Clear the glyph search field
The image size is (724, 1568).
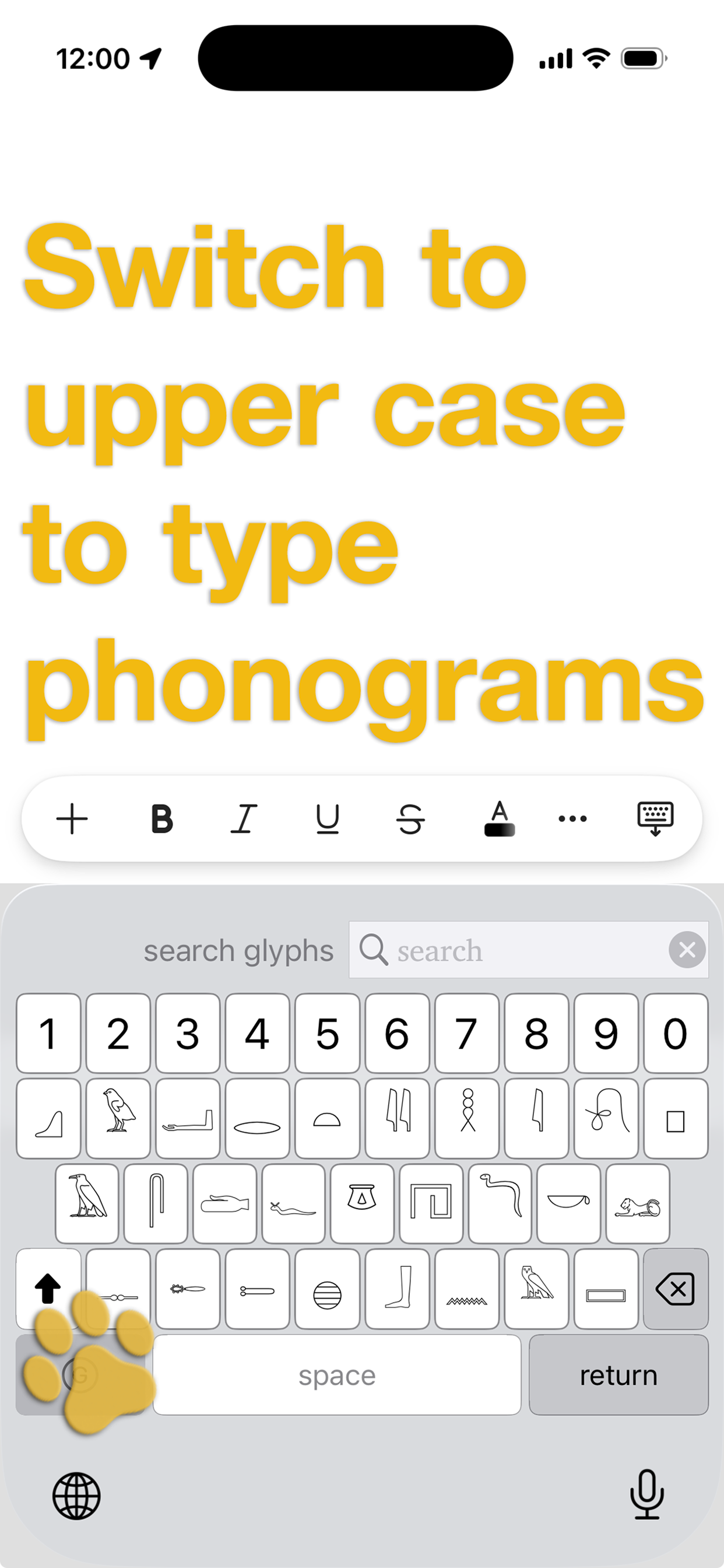click(x=686, y=950)
